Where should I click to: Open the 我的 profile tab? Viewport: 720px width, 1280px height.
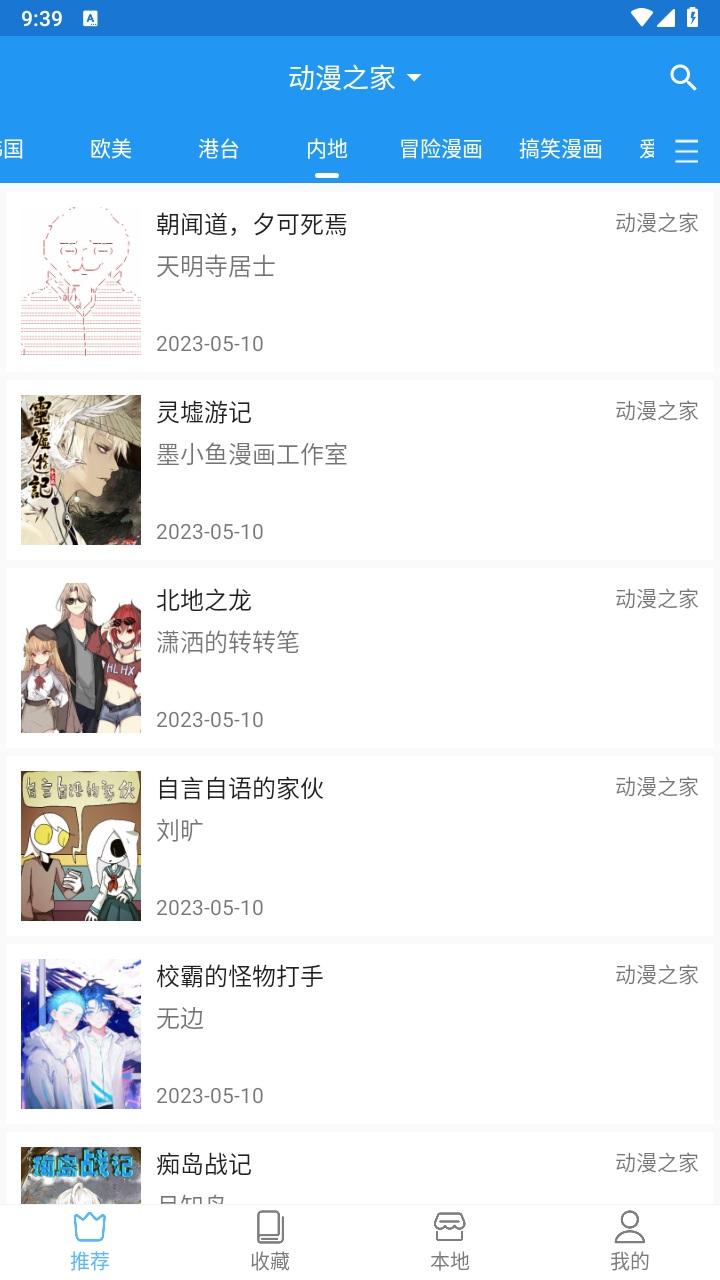point(630,1242)
